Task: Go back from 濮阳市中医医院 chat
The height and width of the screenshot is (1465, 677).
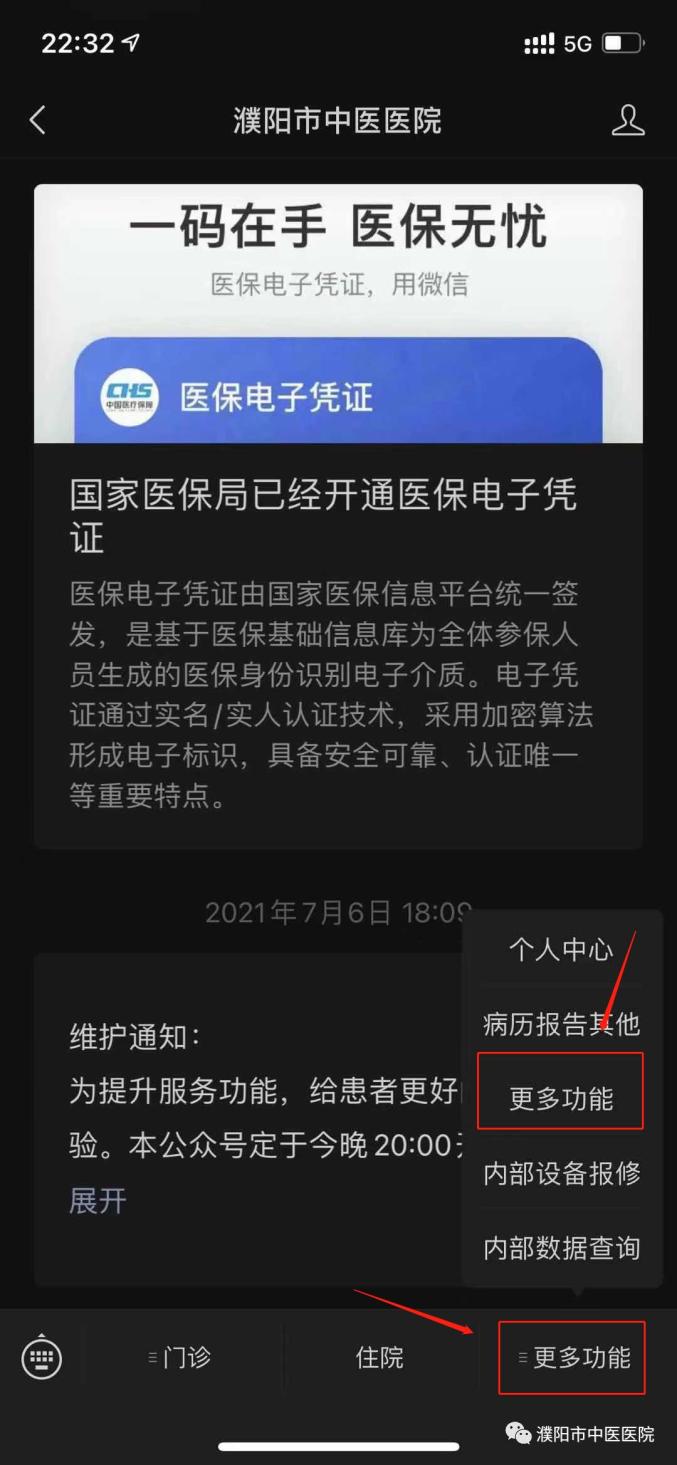Action: [38, 121]
